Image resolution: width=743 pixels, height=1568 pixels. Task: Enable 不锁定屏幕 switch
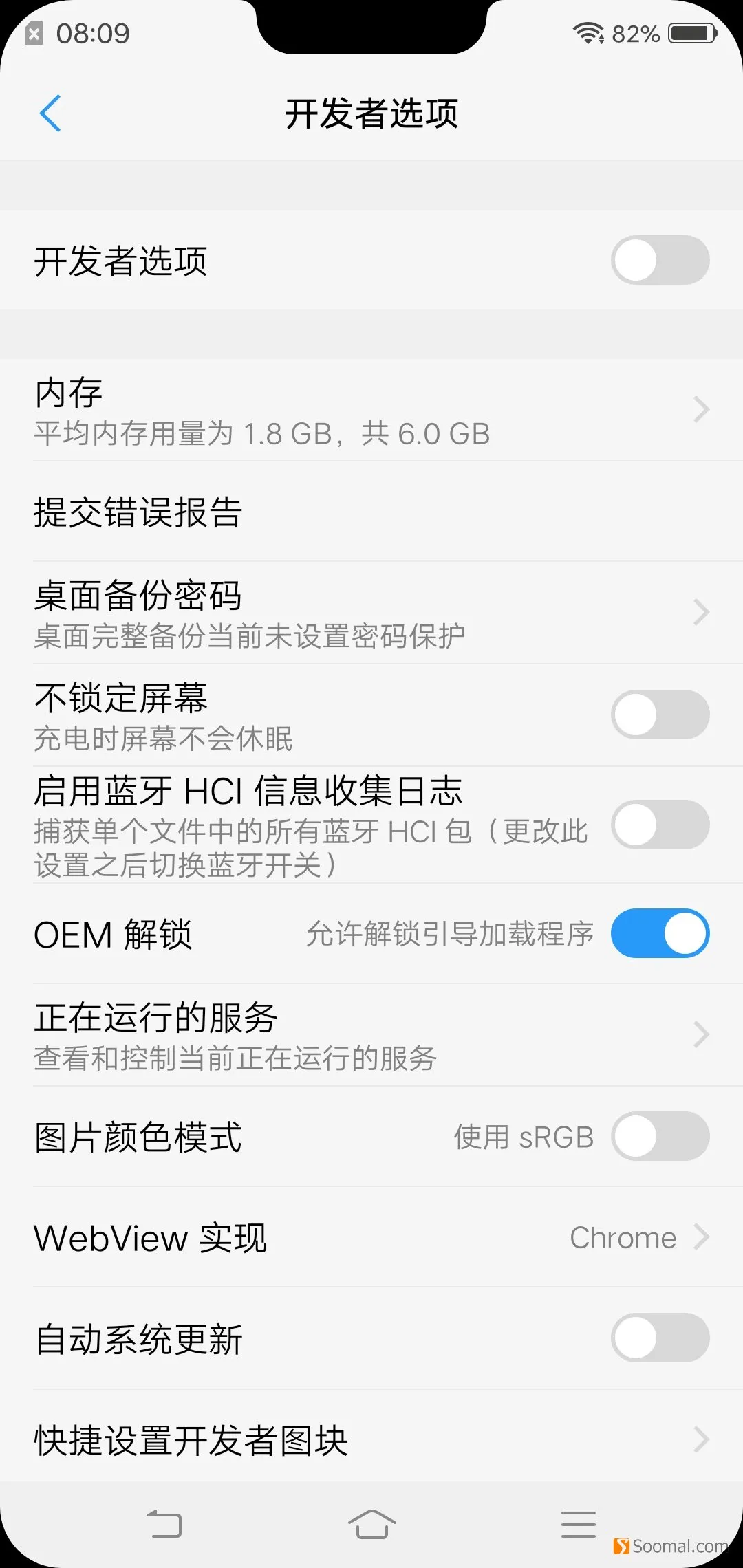pos(660,715)
